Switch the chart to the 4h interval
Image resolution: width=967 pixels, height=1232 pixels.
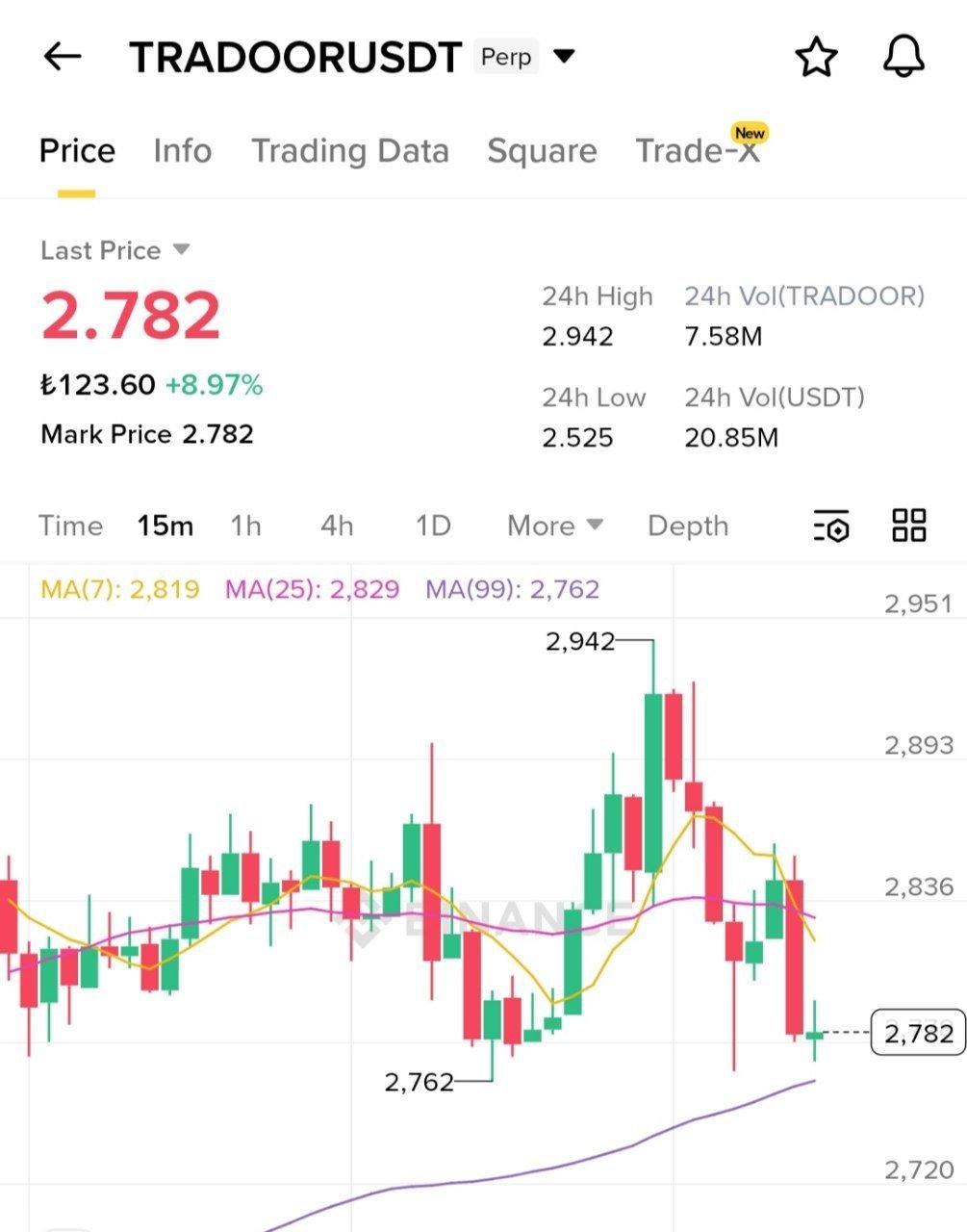[337, 526]
